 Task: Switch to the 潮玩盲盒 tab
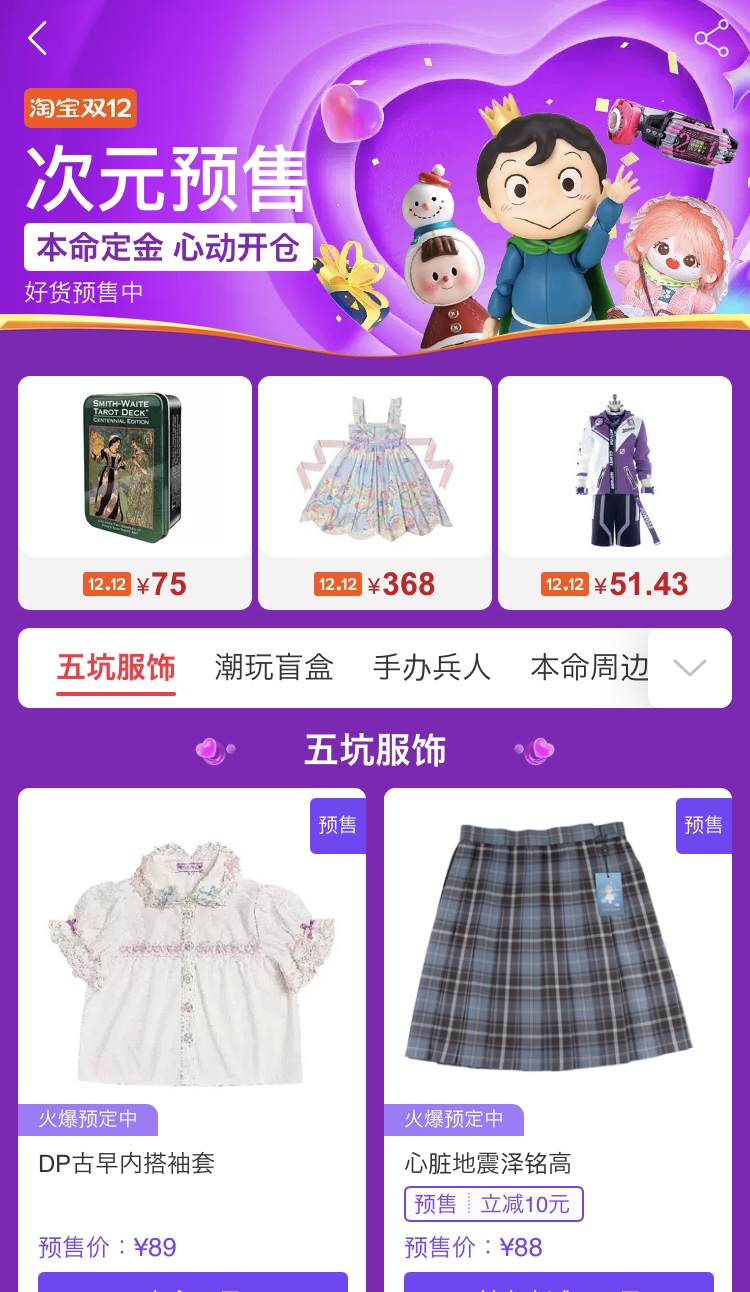[274, 667]
